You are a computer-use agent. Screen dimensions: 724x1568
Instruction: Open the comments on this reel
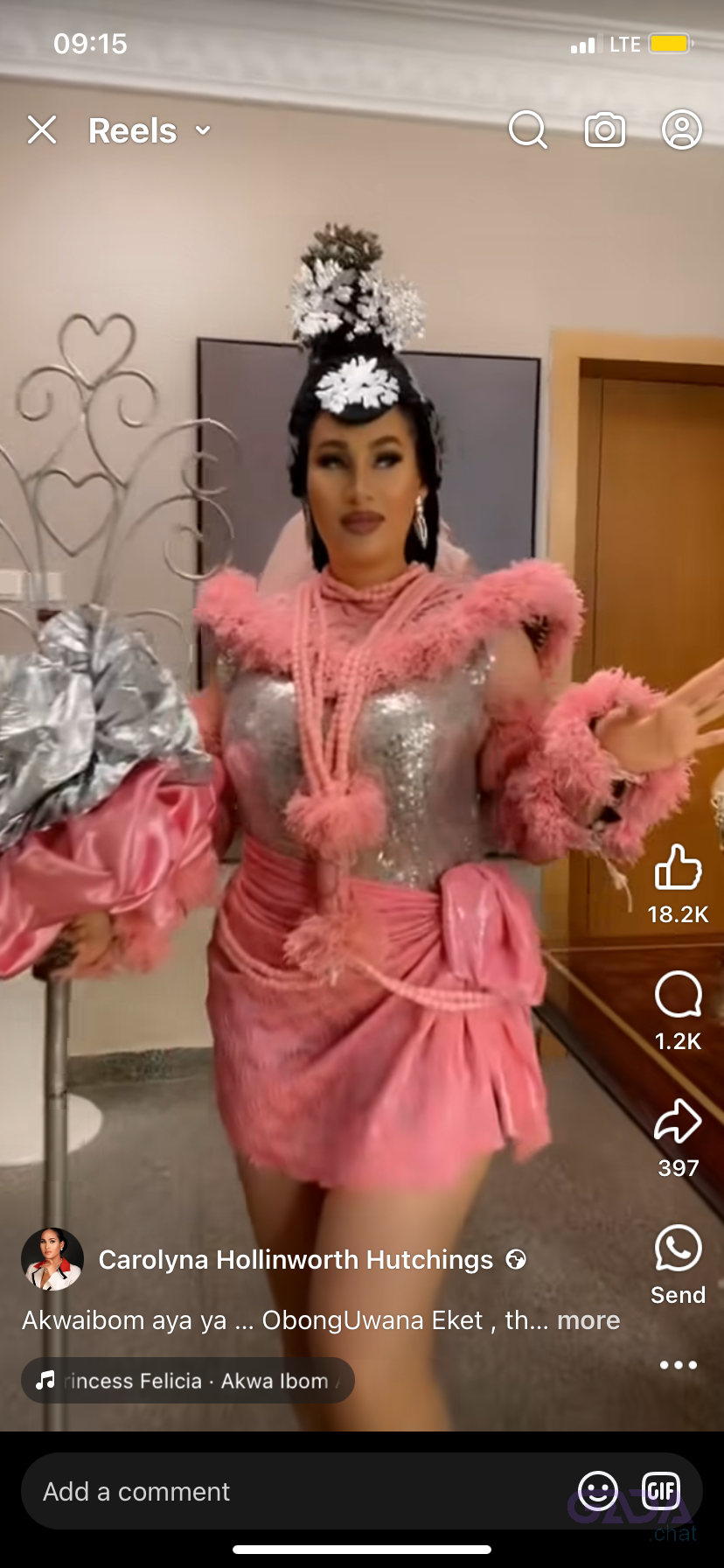[x=678, y=995]
